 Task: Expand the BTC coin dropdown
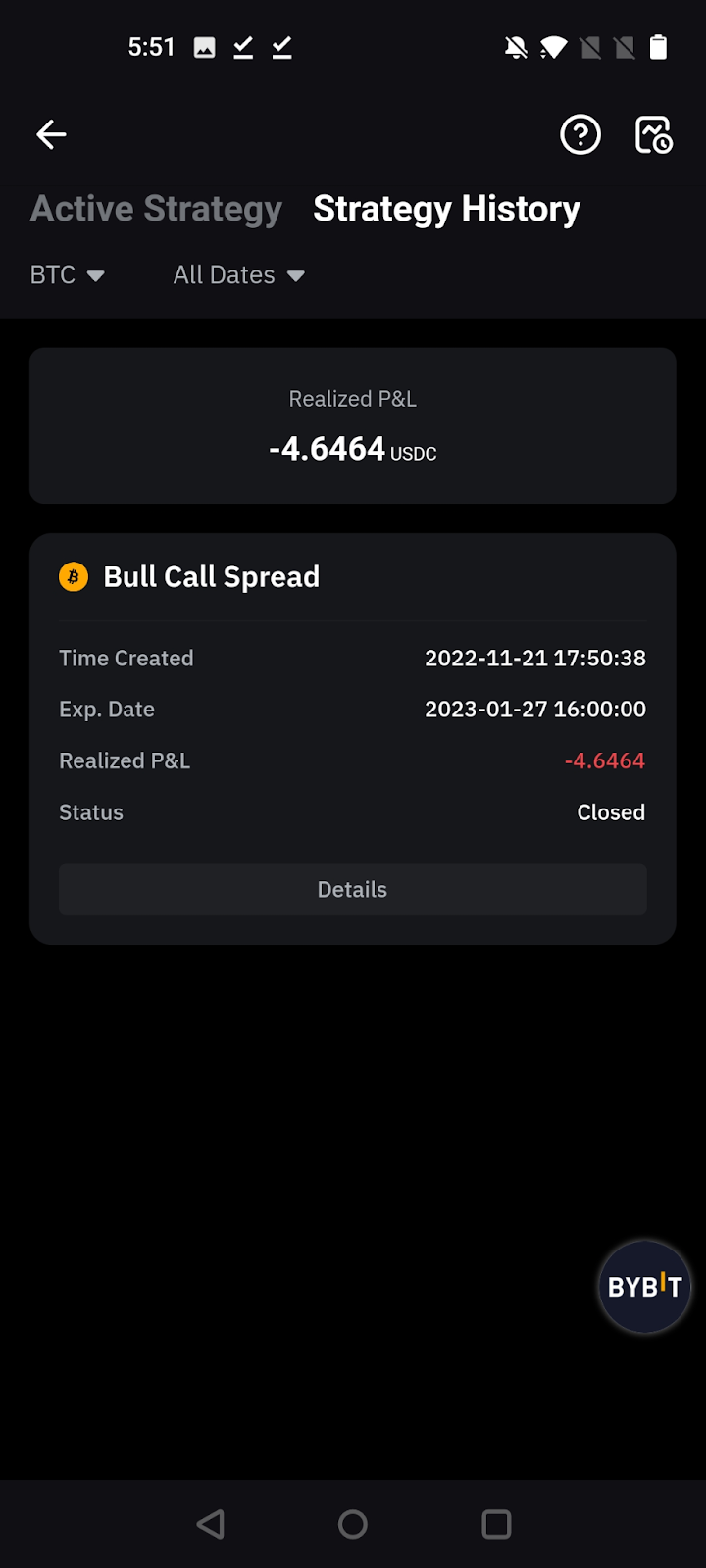point(67,275)
